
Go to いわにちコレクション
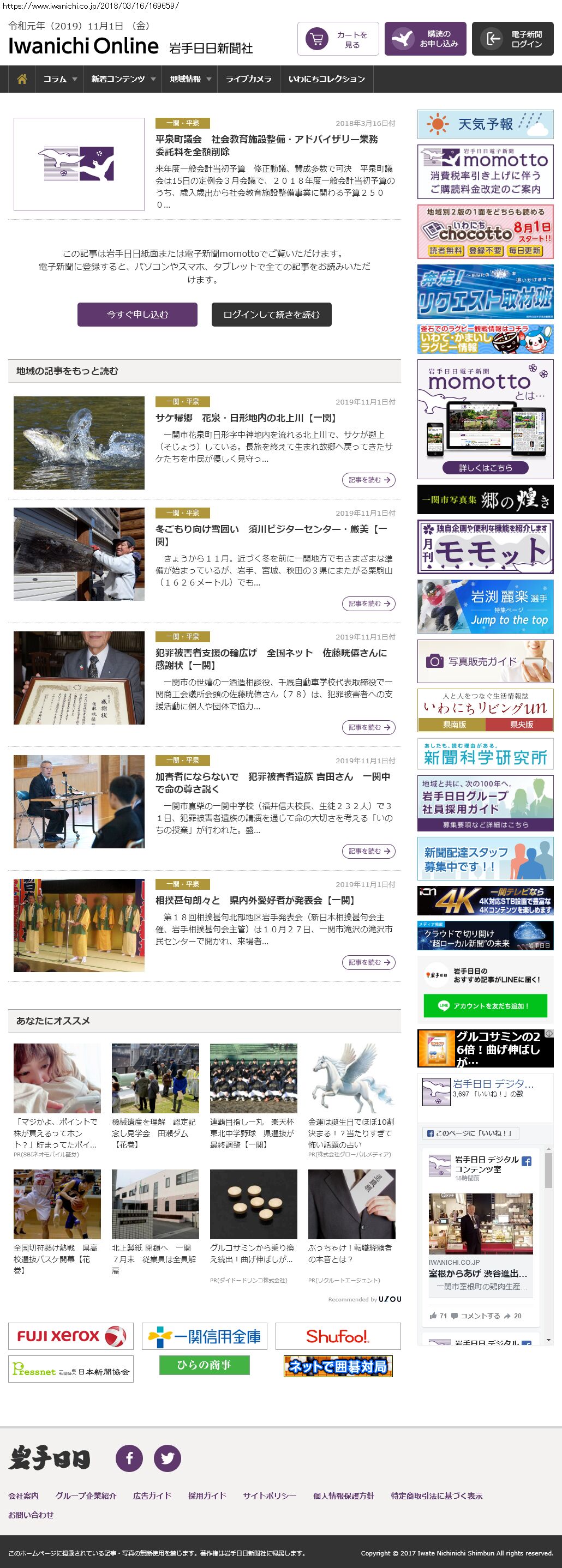(326, 79)
